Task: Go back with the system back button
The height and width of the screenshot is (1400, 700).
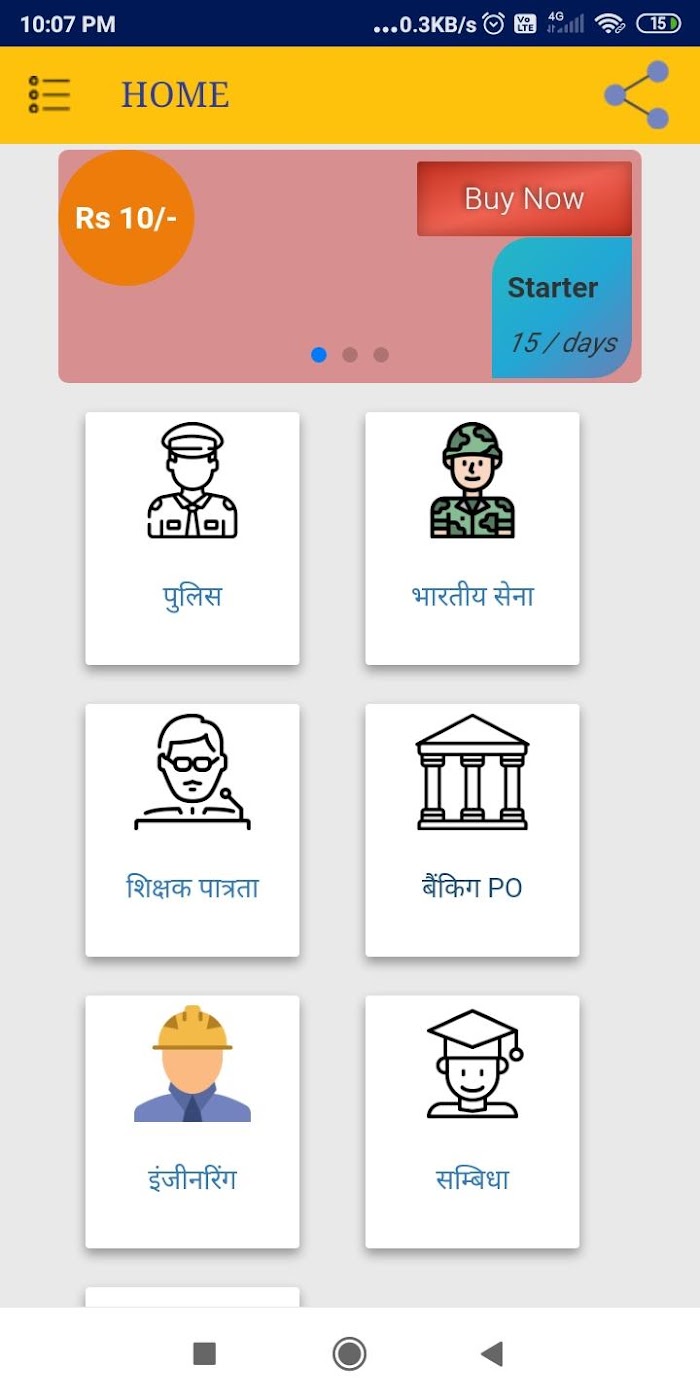Action: [x=491, y=1354]
